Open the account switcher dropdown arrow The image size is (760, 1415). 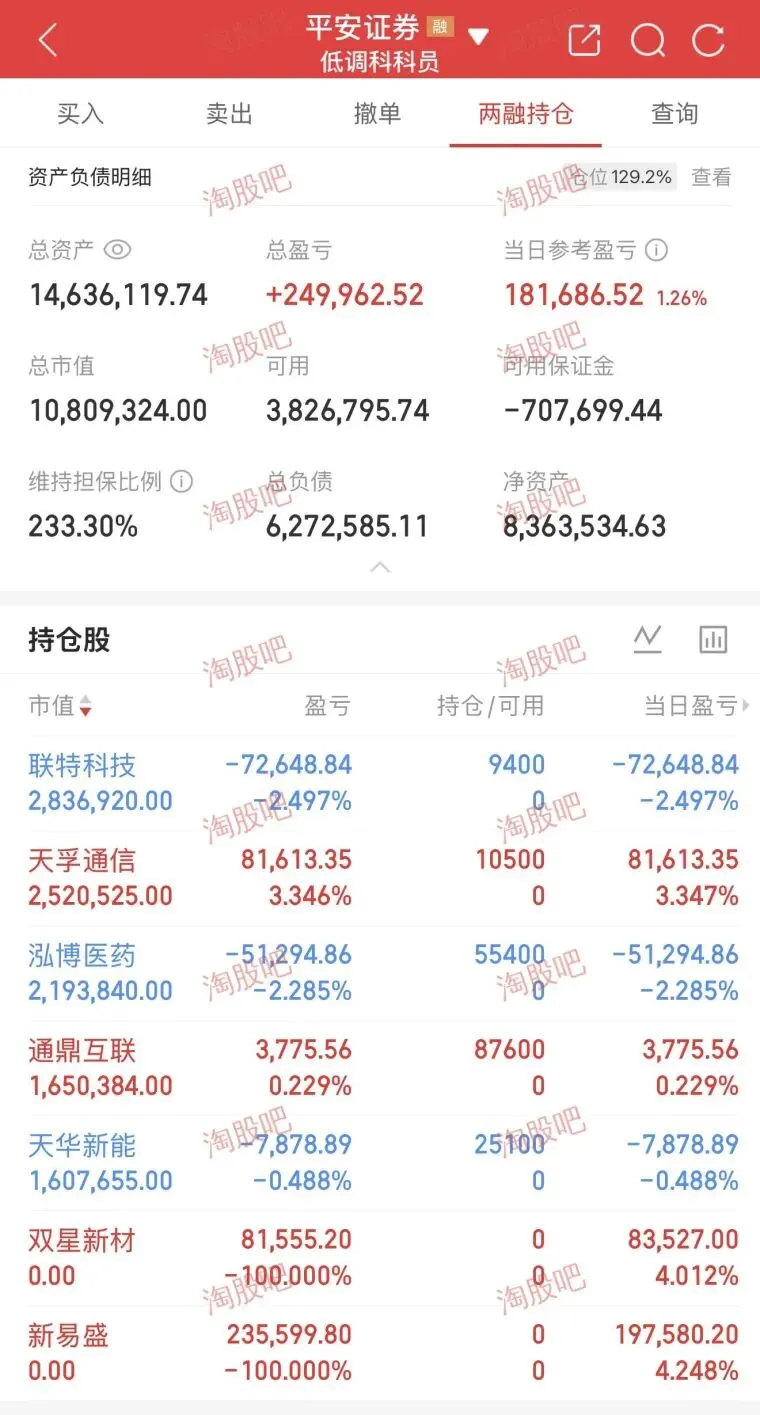click(x=478, y=38)
